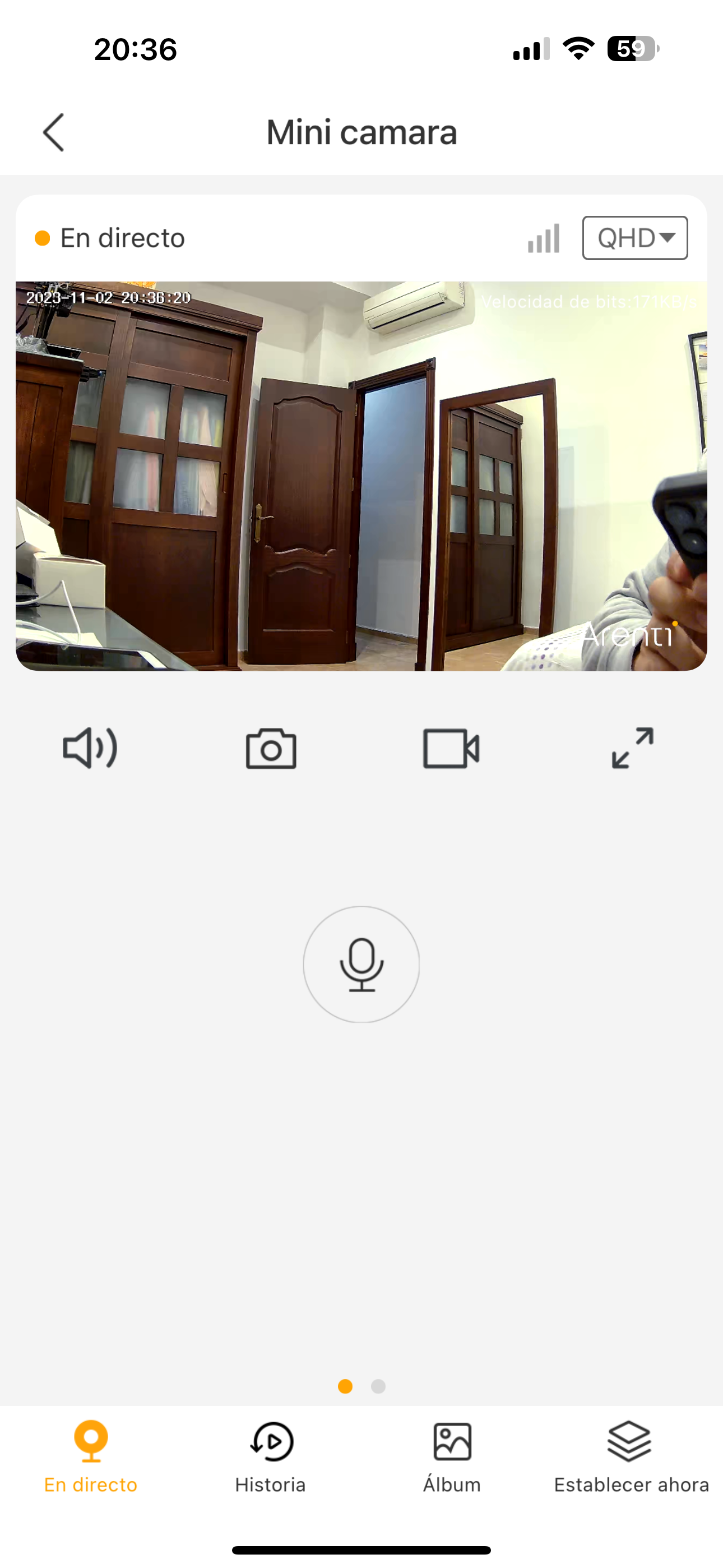Tap the microphone to talk
This screenshot has width=723, height=1568.
point(361,964)
